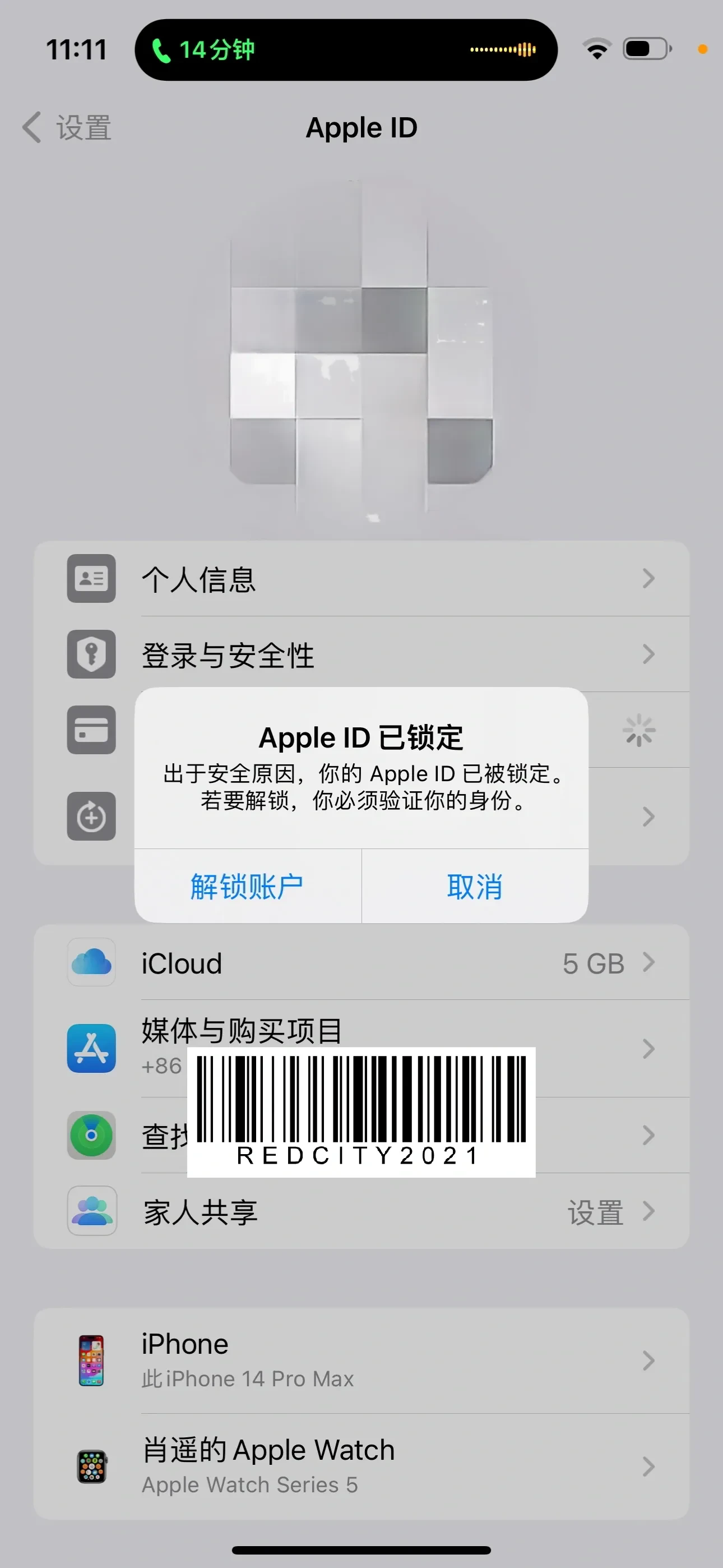This screenshot has height=1568, width=723.
Task: Select the App Store icon beside 媒体与购买项目
Action: pos(91,1048)
